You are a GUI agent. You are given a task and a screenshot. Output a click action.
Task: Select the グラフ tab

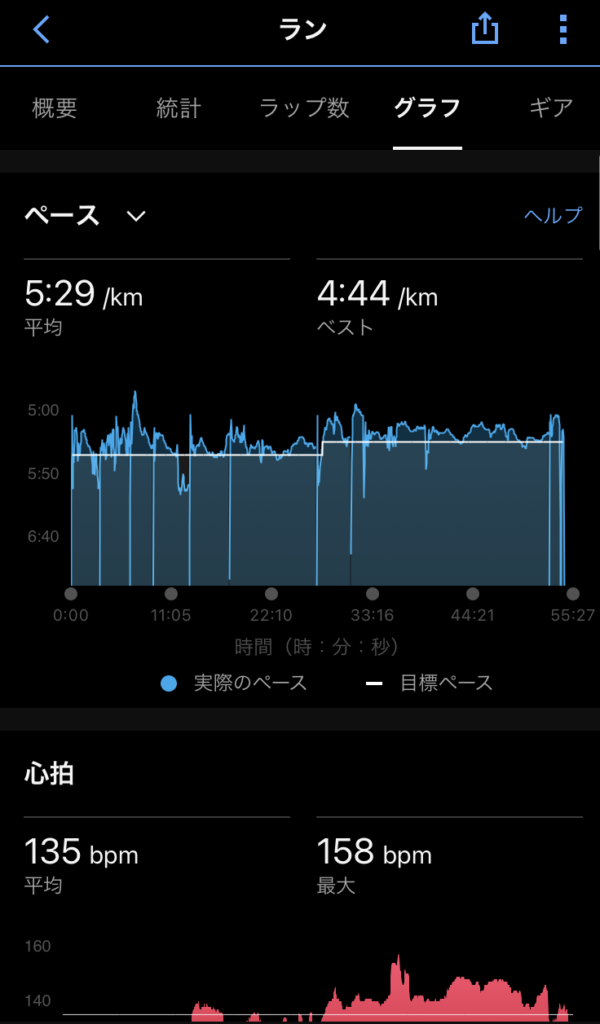(428, 108)
